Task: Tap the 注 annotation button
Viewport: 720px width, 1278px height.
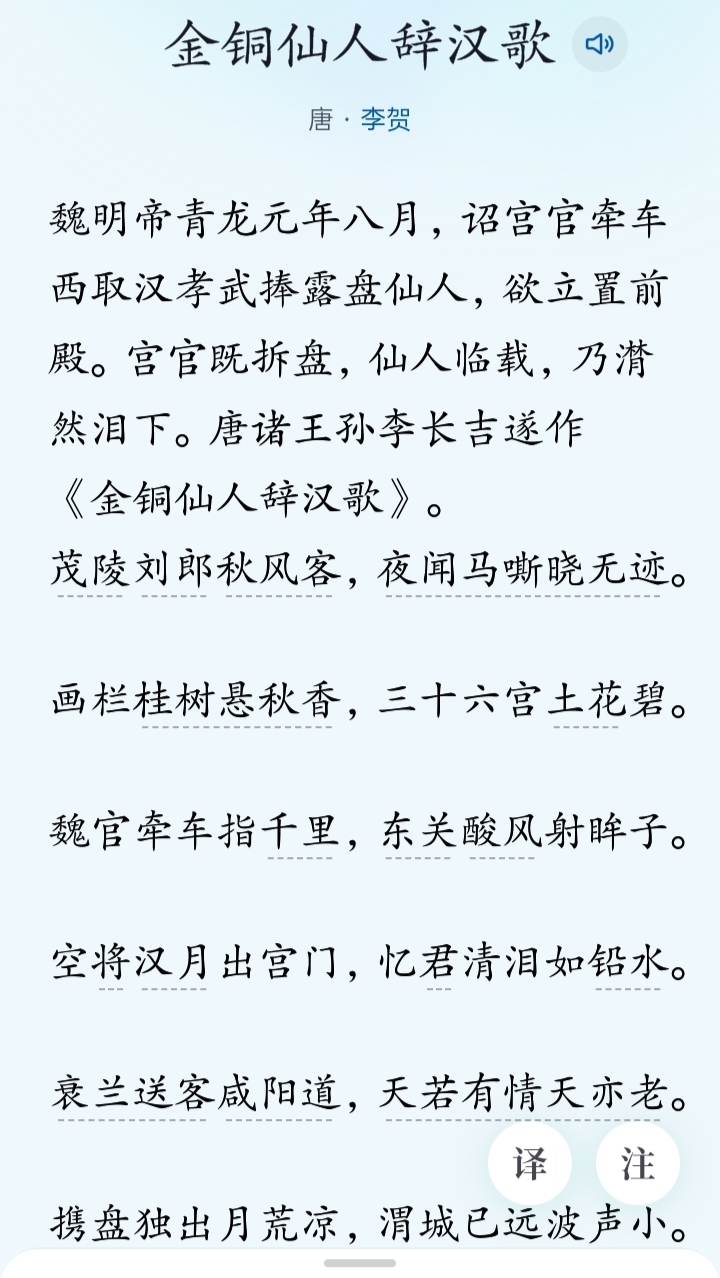Action: click(x=638, y=1164)
